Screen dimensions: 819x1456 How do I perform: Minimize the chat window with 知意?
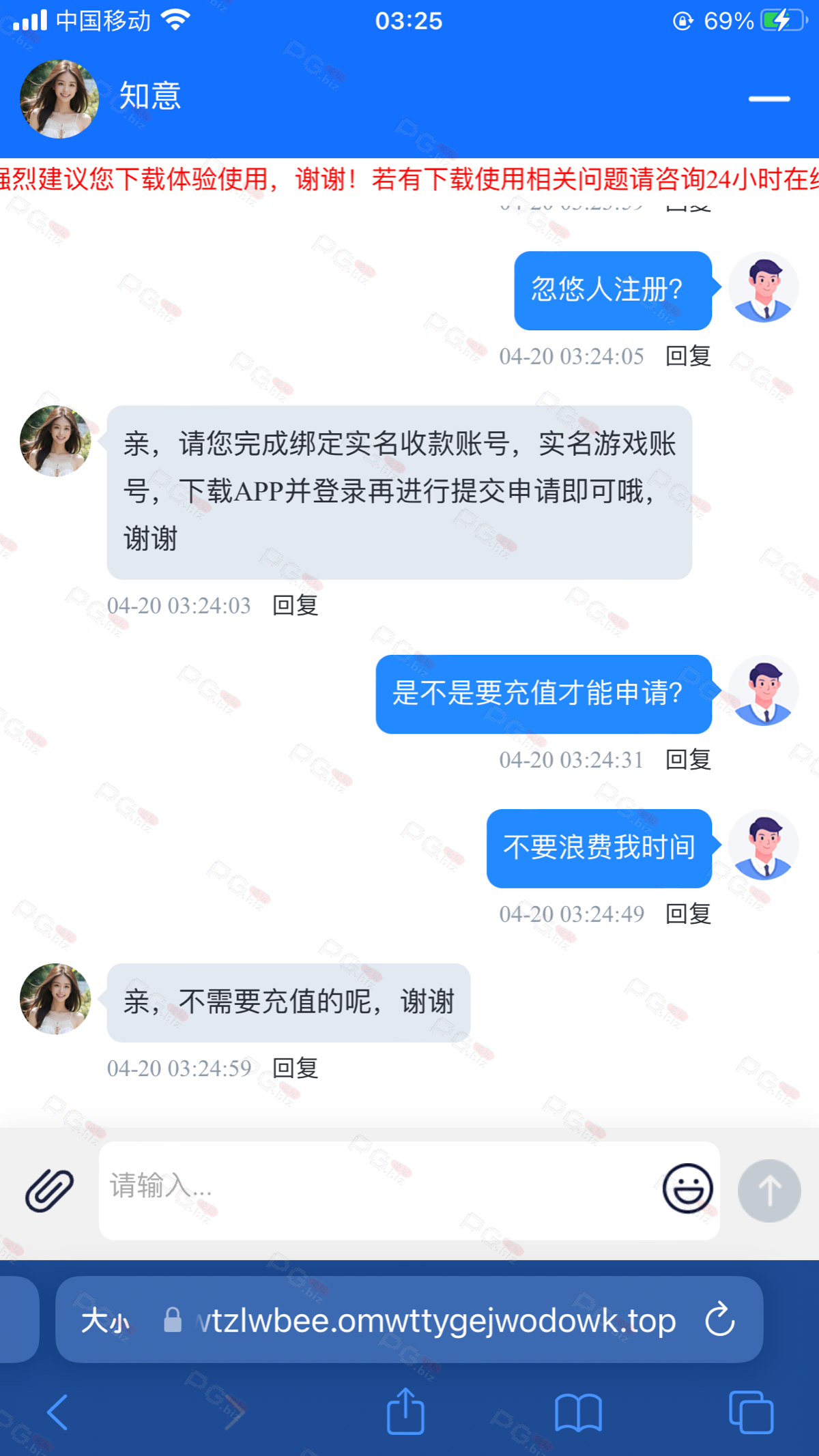[768, 99]
